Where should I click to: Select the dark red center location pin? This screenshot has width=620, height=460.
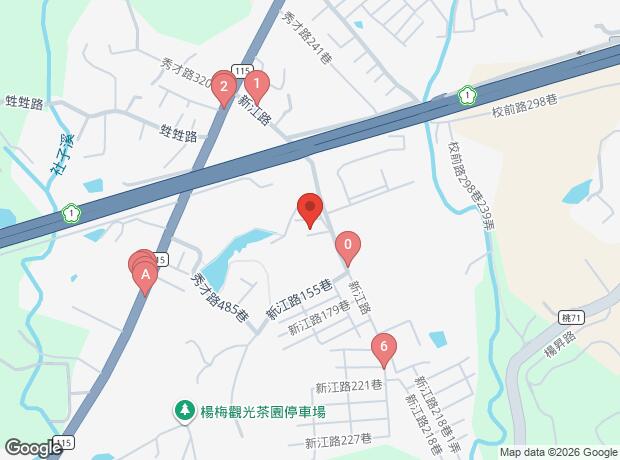(310, 211)
